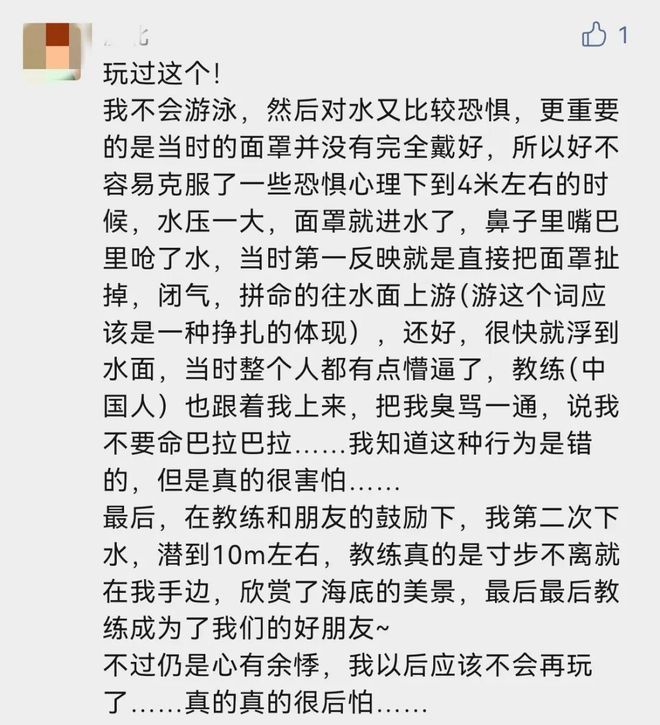Screen dimensions: 660x725
Task: Open the commenter's profile avatar
Action: [x=51, y=51]
